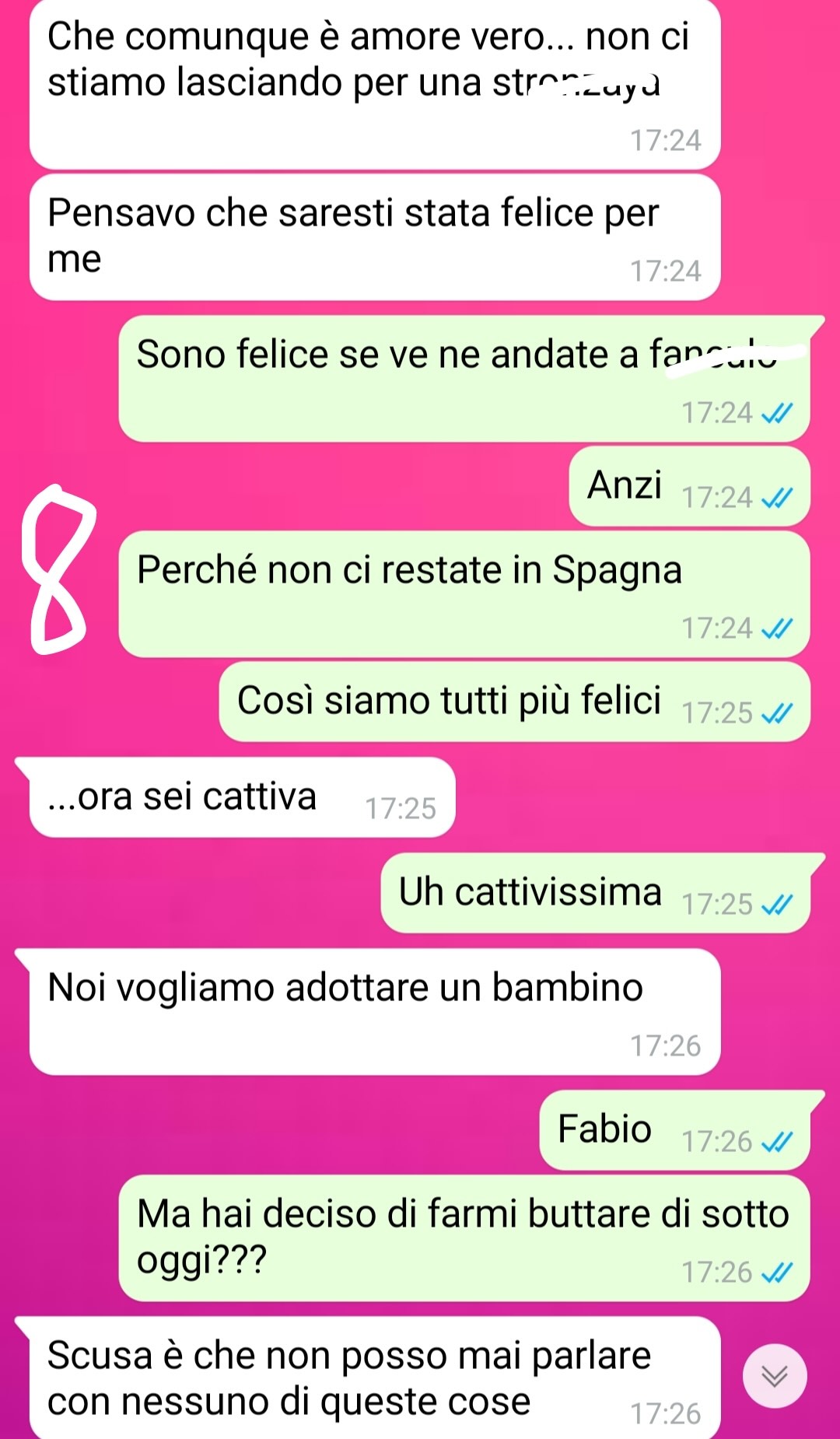Jump to the latest messages with scroll-down button

tap(775, 1376)
